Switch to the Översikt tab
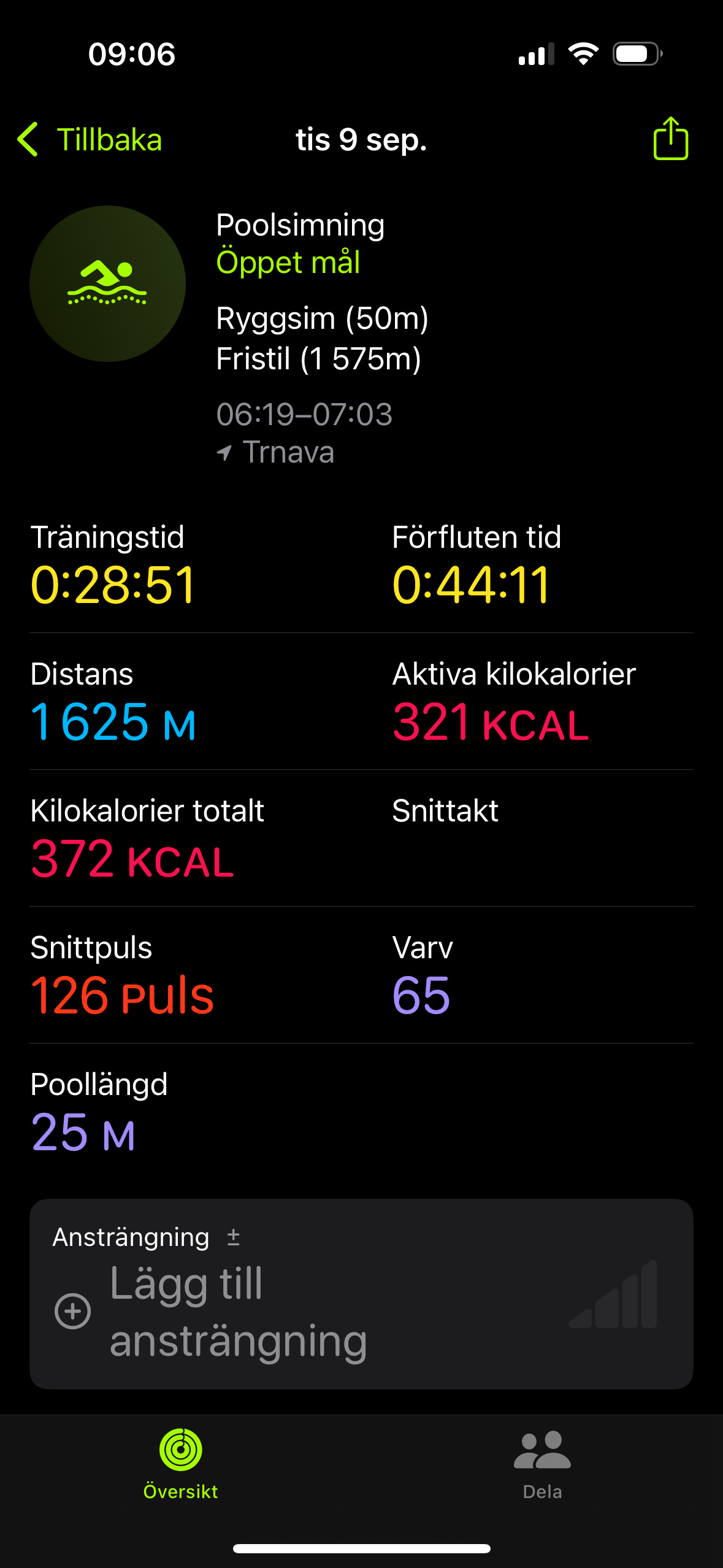This screenshot has width=723, height=1568. 180,1464
